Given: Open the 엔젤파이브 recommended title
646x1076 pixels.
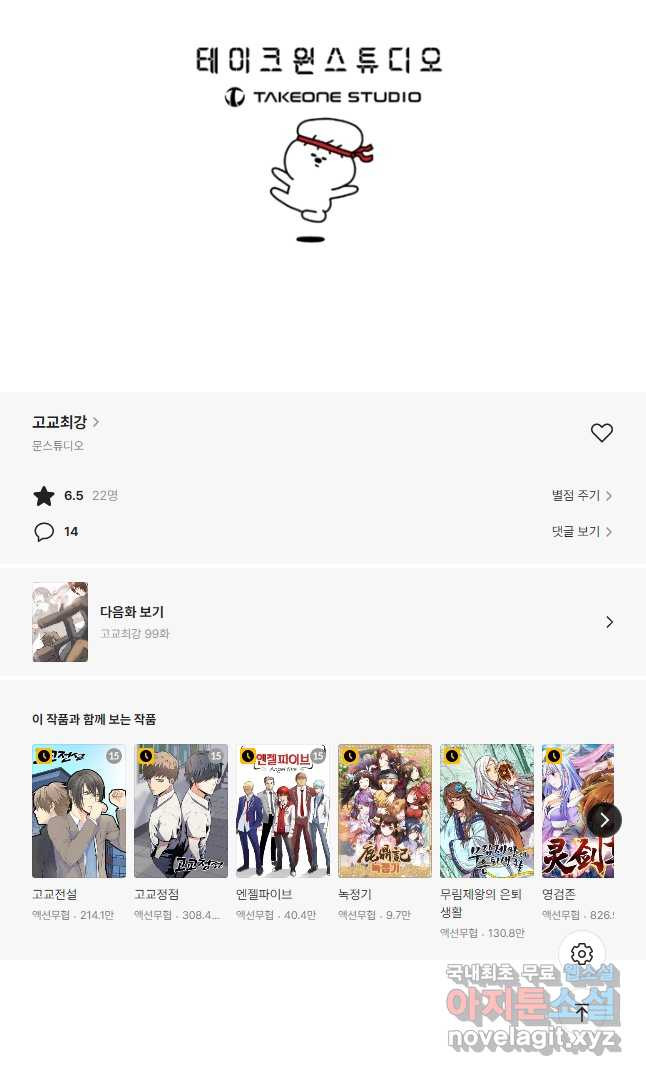Looking at the screenshot, I should [x=283, y=811].
